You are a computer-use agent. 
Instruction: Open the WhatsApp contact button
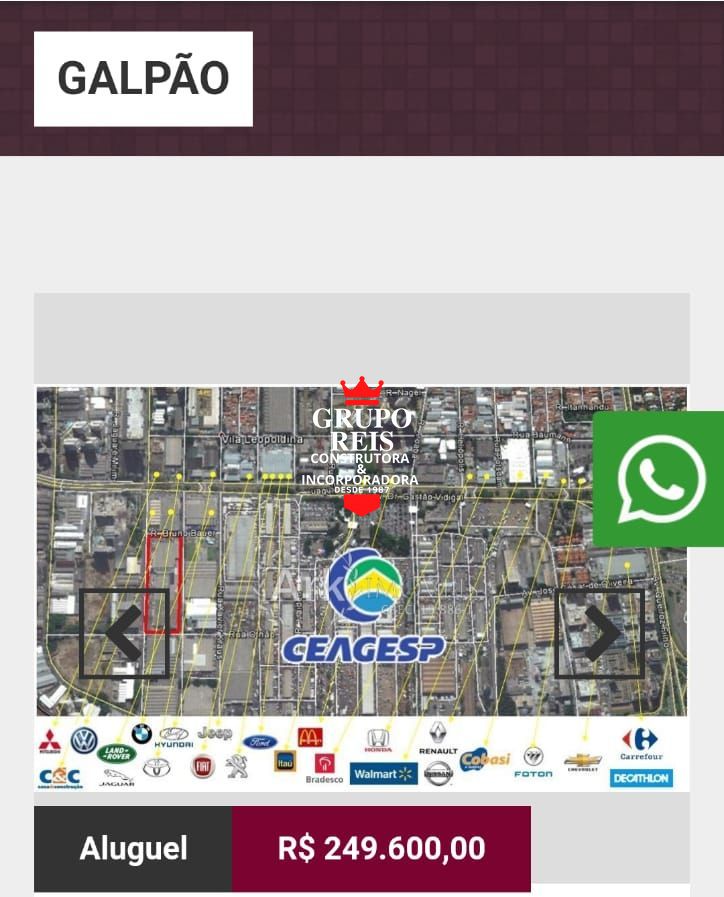[x=660, y=479]
